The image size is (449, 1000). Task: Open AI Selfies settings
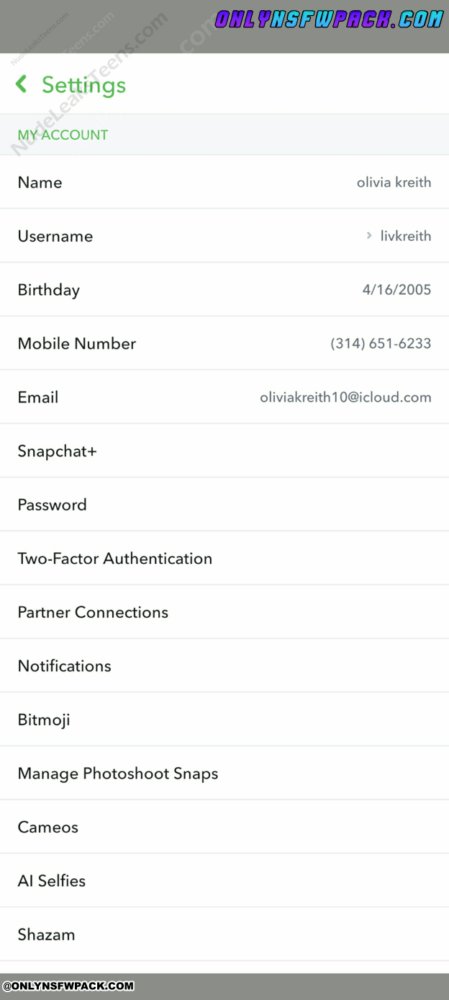(224, 881)
